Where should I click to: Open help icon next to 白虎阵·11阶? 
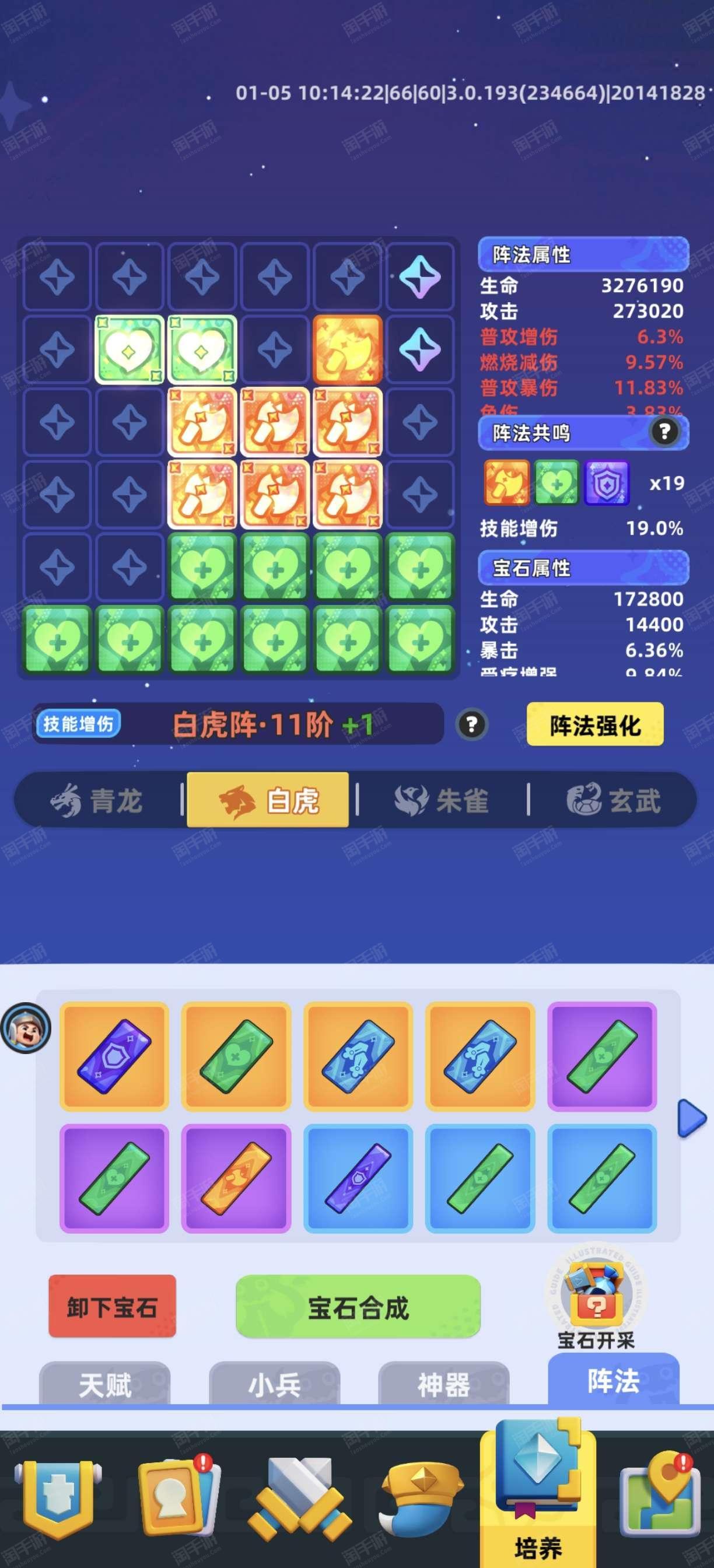click(471, 724)
